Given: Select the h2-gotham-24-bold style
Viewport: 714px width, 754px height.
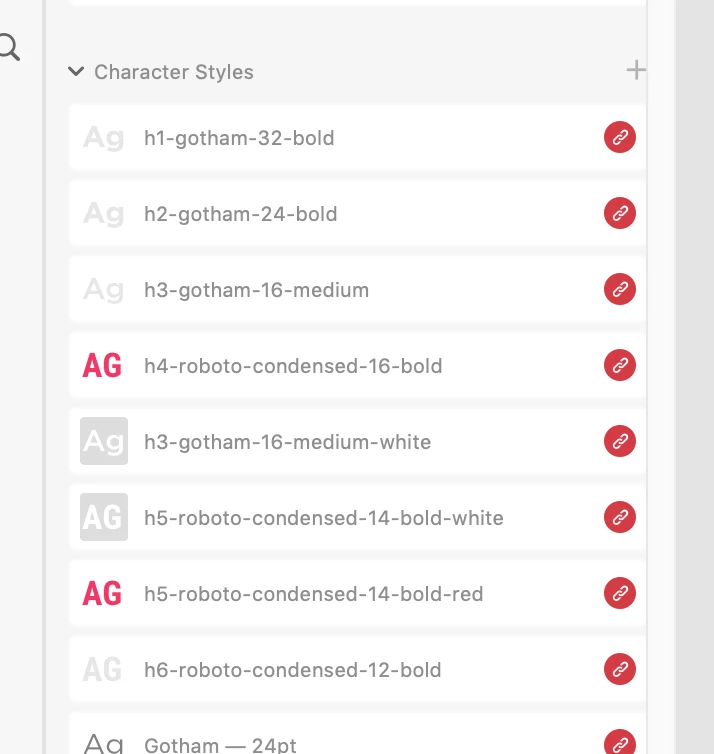Looking at the screenshot, I should [x=241, y=214].
